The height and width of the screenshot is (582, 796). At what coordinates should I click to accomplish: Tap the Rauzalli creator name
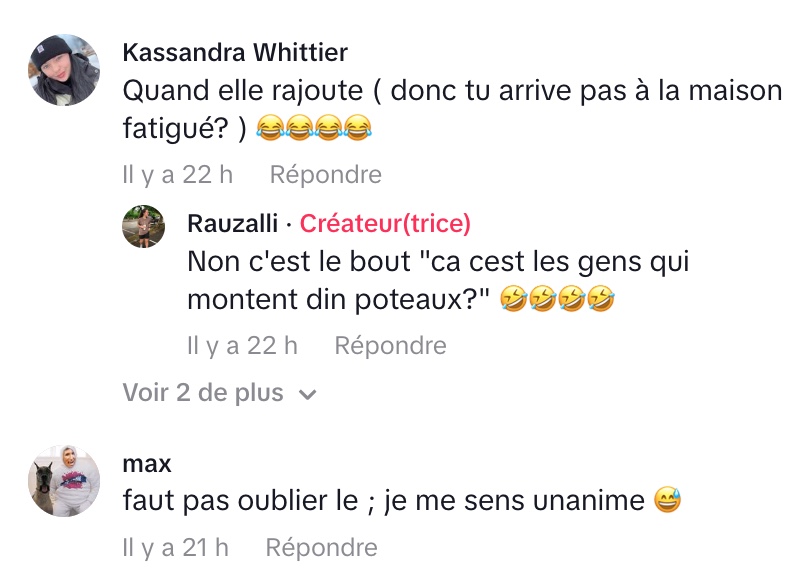(x=233, y=224)
